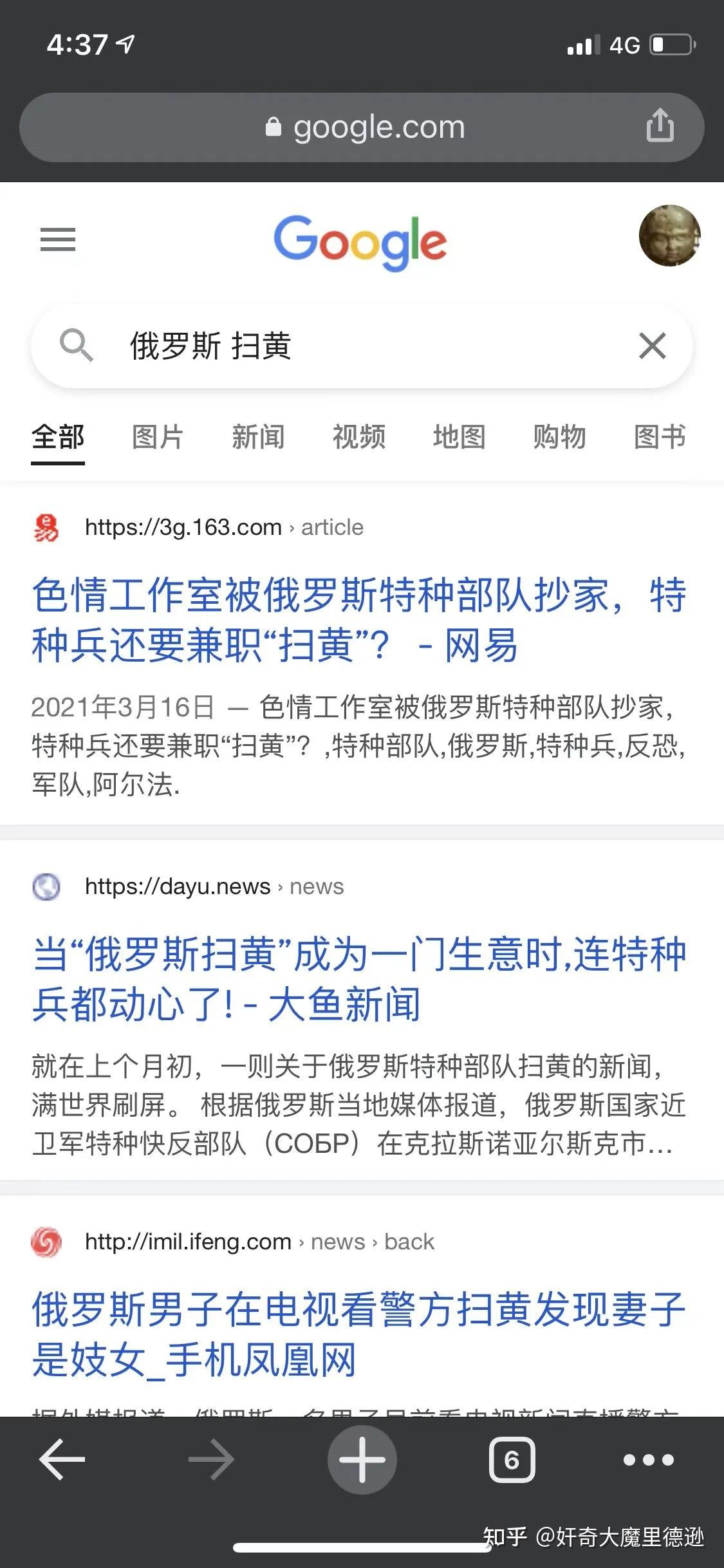This screenshot has width=724, height=1568.
Task: Switch to the 地图 tab
Action: (x=459, y=437)
